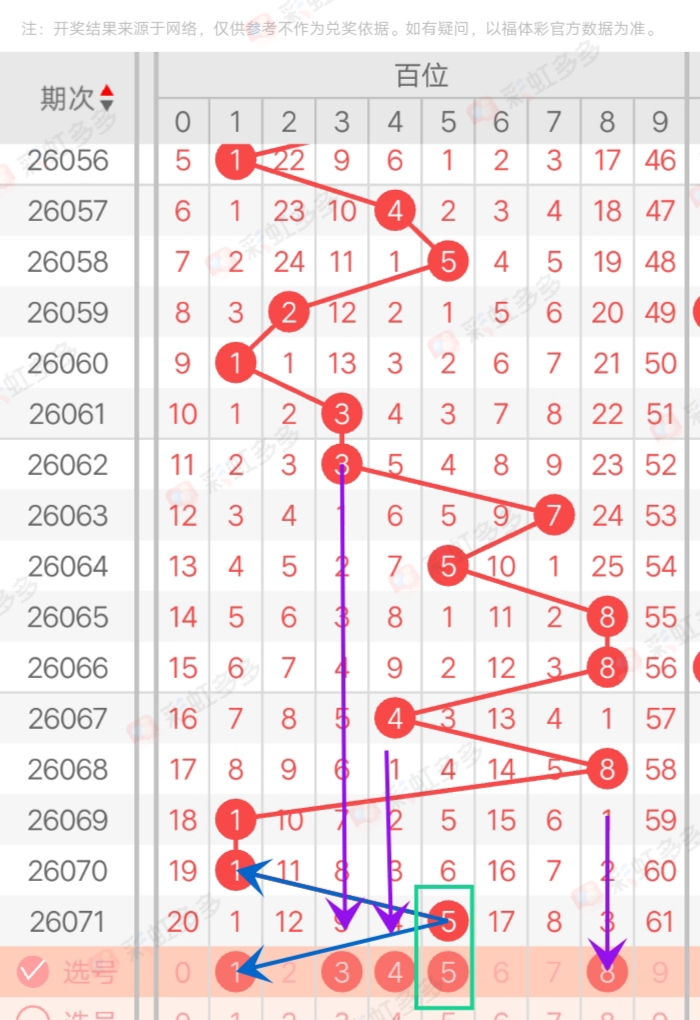
Task: Choose number 6 in the 选号 row
Action: (501, 971)
